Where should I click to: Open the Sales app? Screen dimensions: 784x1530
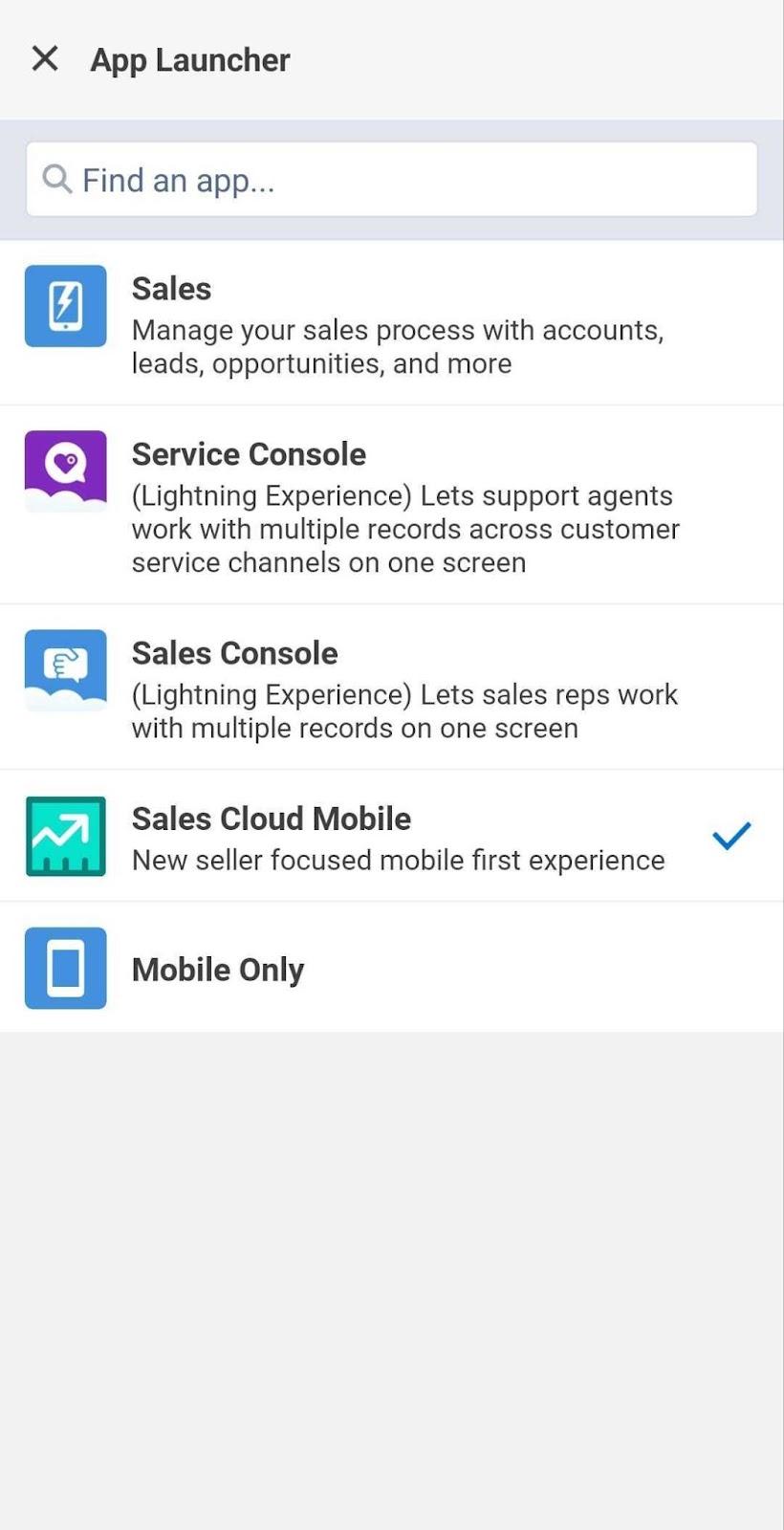(x=392, y=323)
